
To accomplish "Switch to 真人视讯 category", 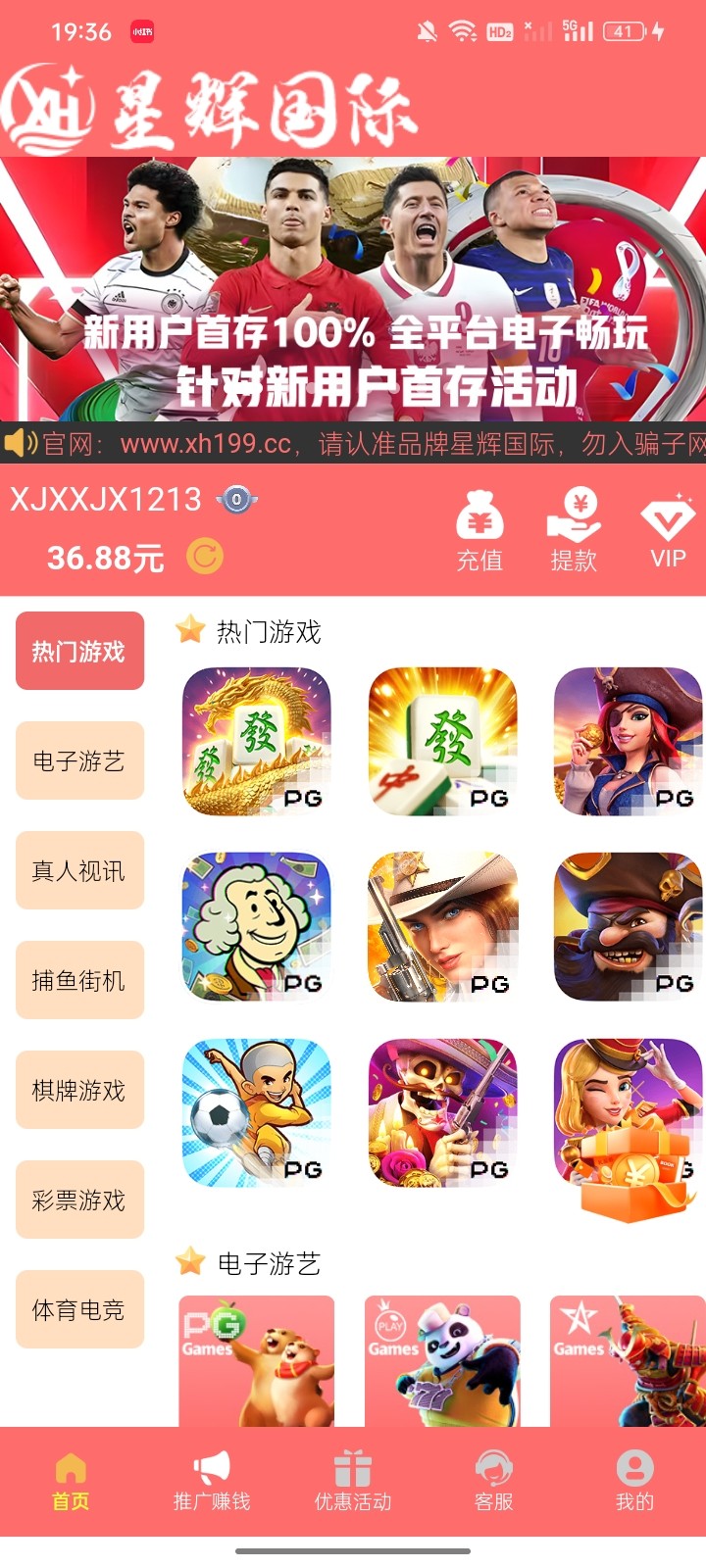I will tap(79, 870).
